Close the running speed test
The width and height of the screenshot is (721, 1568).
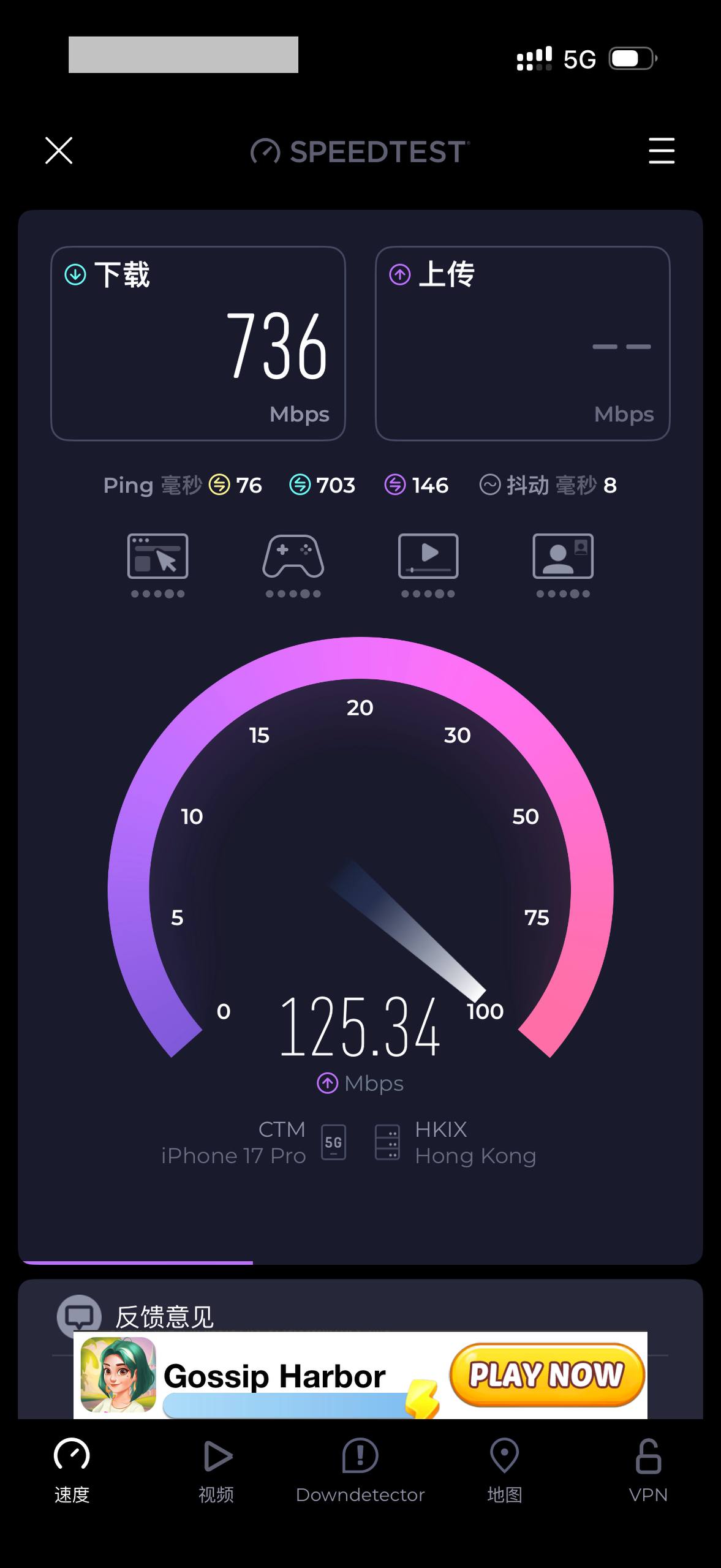click(59, 151)
